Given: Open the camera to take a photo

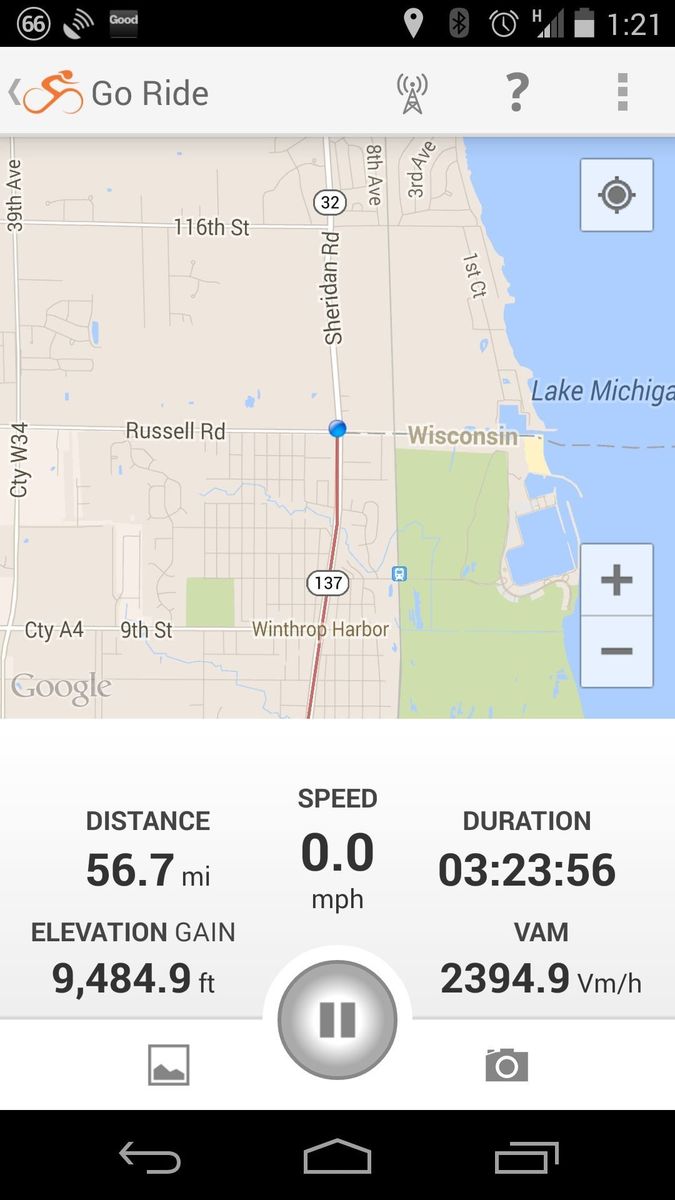Looking at the screenshot, I should [506, 1065].
